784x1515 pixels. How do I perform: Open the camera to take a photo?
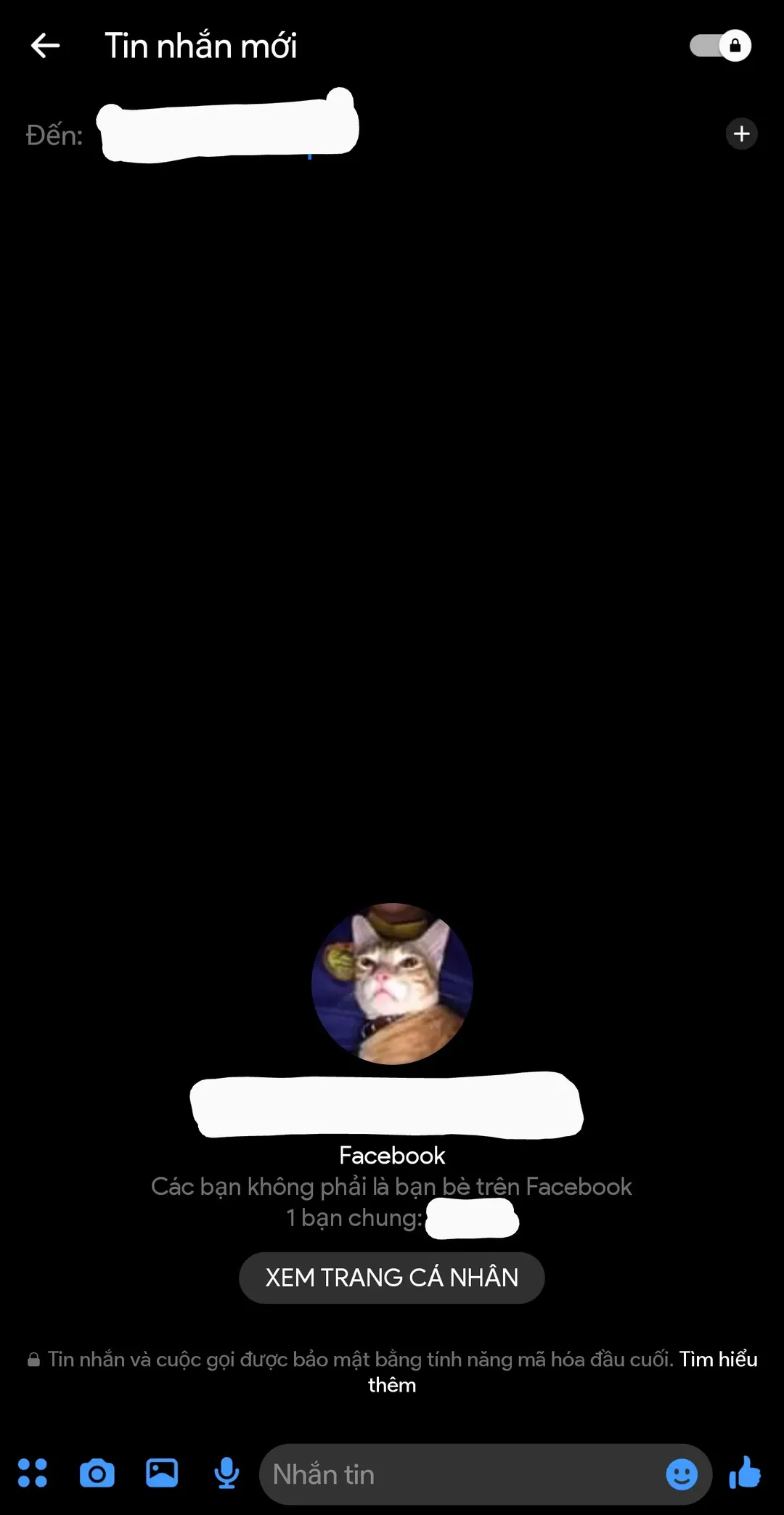(x=97, y=1473)
